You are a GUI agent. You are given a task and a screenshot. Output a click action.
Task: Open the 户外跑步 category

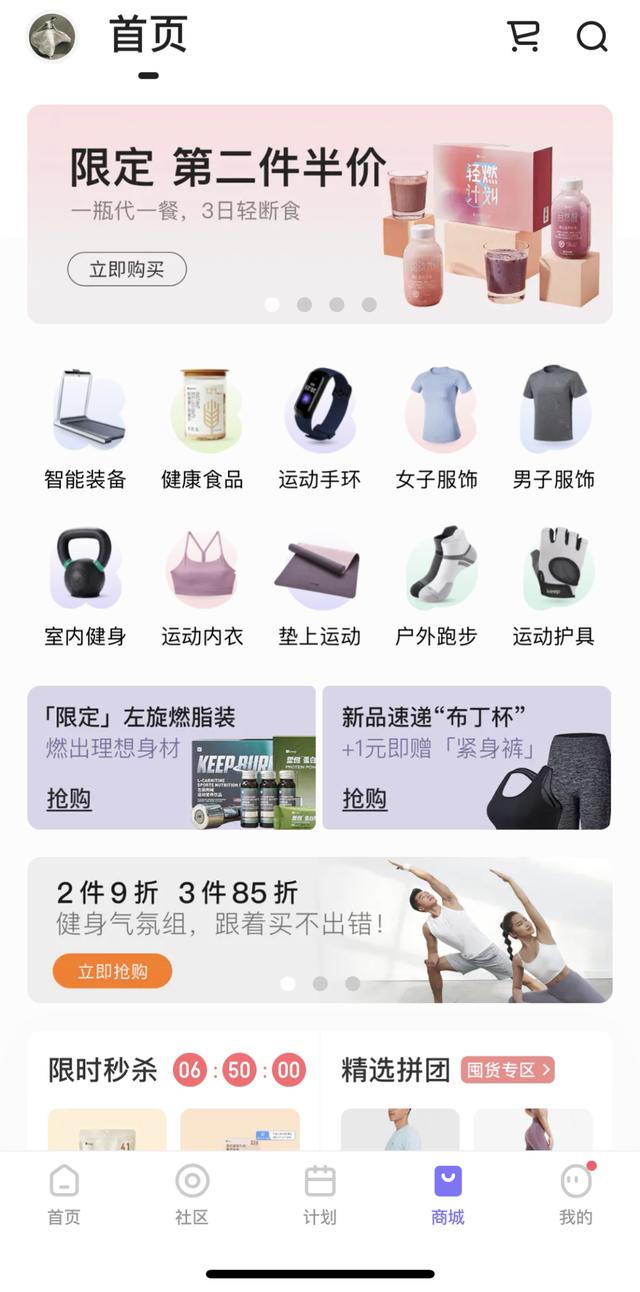(x=436, y=585)
